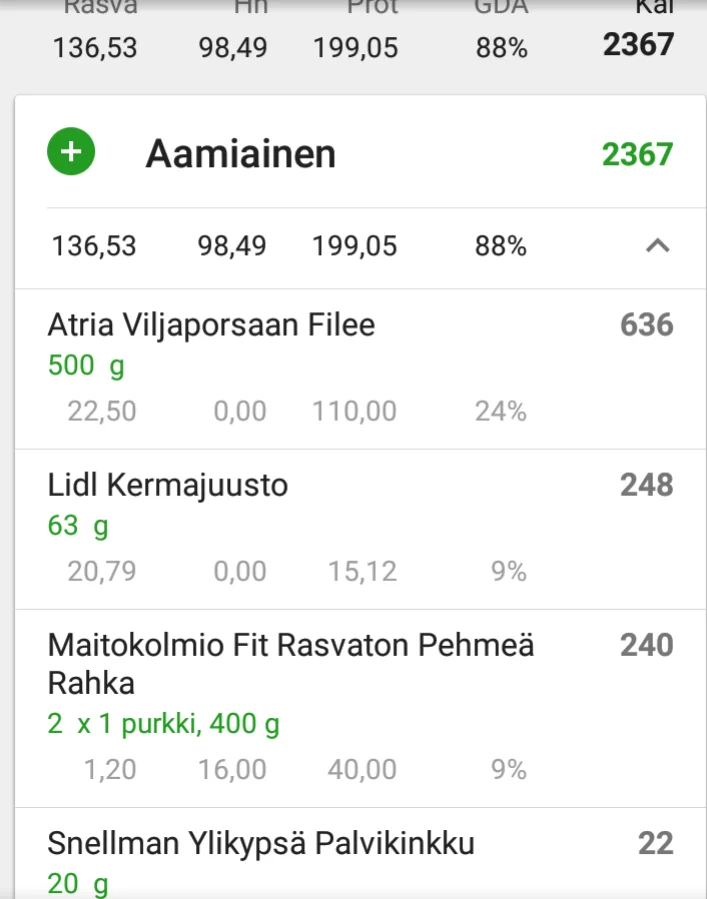Open the Atria Viljaporsaan Filee entry
The image size is (707, 899).
[x=212, y=326]
